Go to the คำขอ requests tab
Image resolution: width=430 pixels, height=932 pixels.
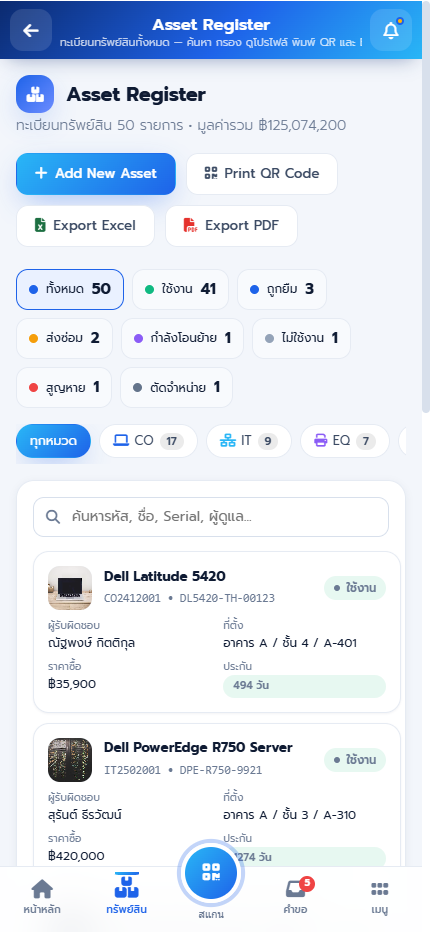click(296, 897)
